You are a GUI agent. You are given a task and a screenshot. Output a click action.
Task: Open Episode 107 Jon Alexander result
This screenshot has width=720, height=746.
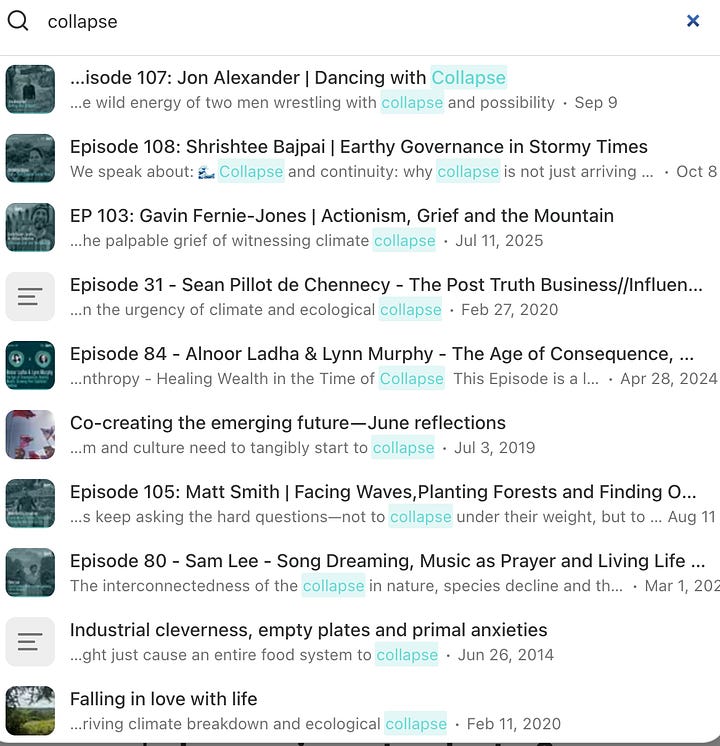pyautogui.click(x=360, y=89)
